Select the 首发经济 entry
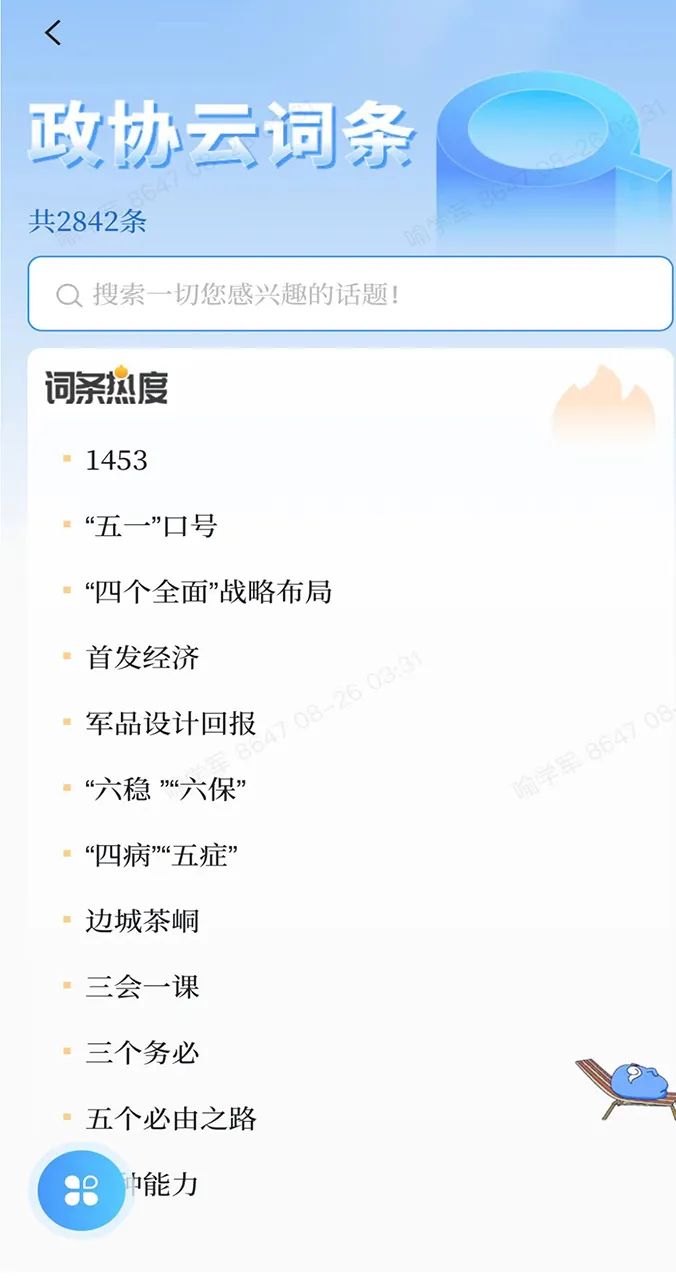 pyautogui.click(x=143, y=658)
